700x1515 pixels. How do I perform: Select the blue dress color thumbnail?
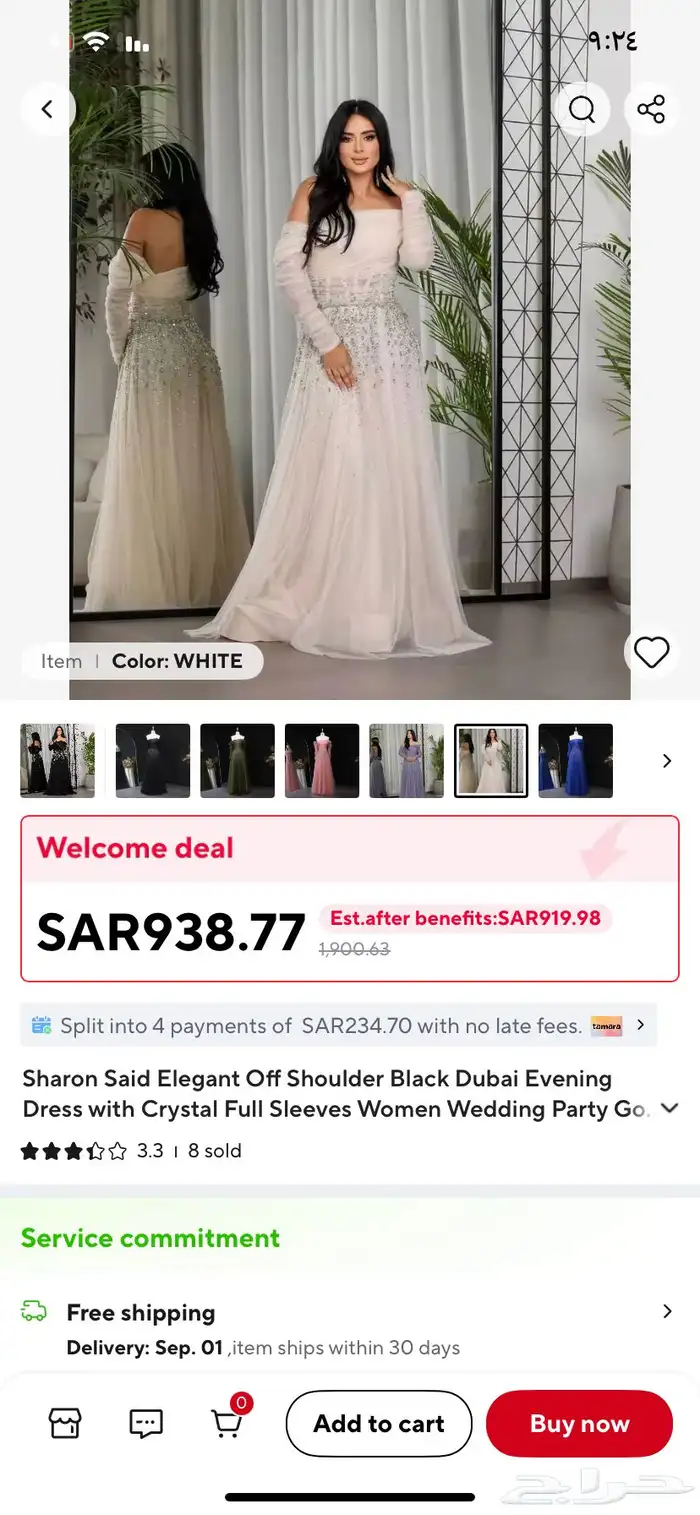pyautogui.click(x=575, y=761)
